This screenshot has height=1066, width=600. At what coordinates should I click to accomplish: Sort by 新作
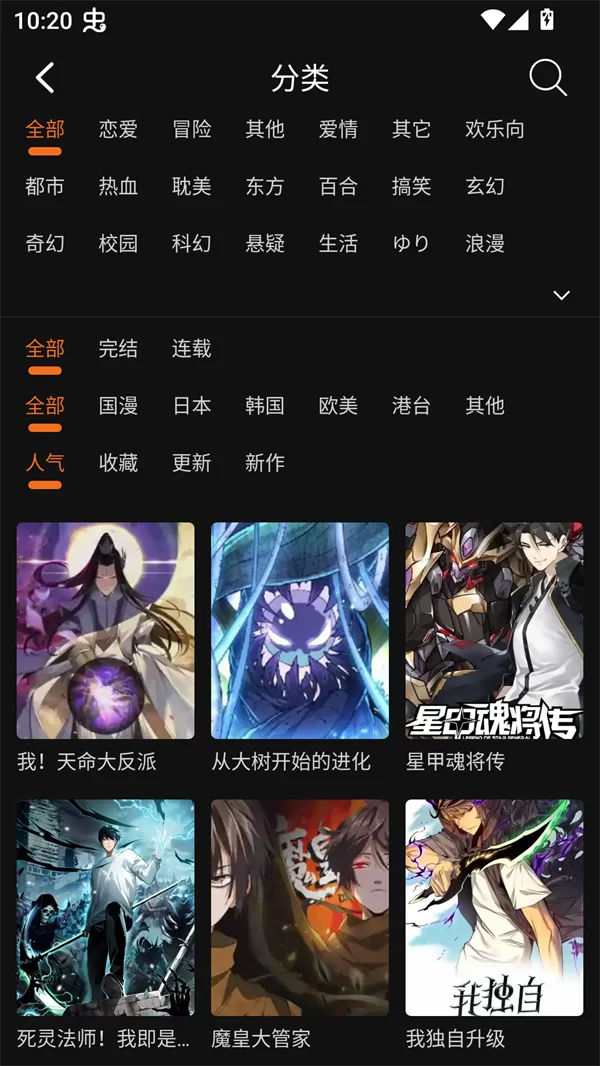pos(265,463)
